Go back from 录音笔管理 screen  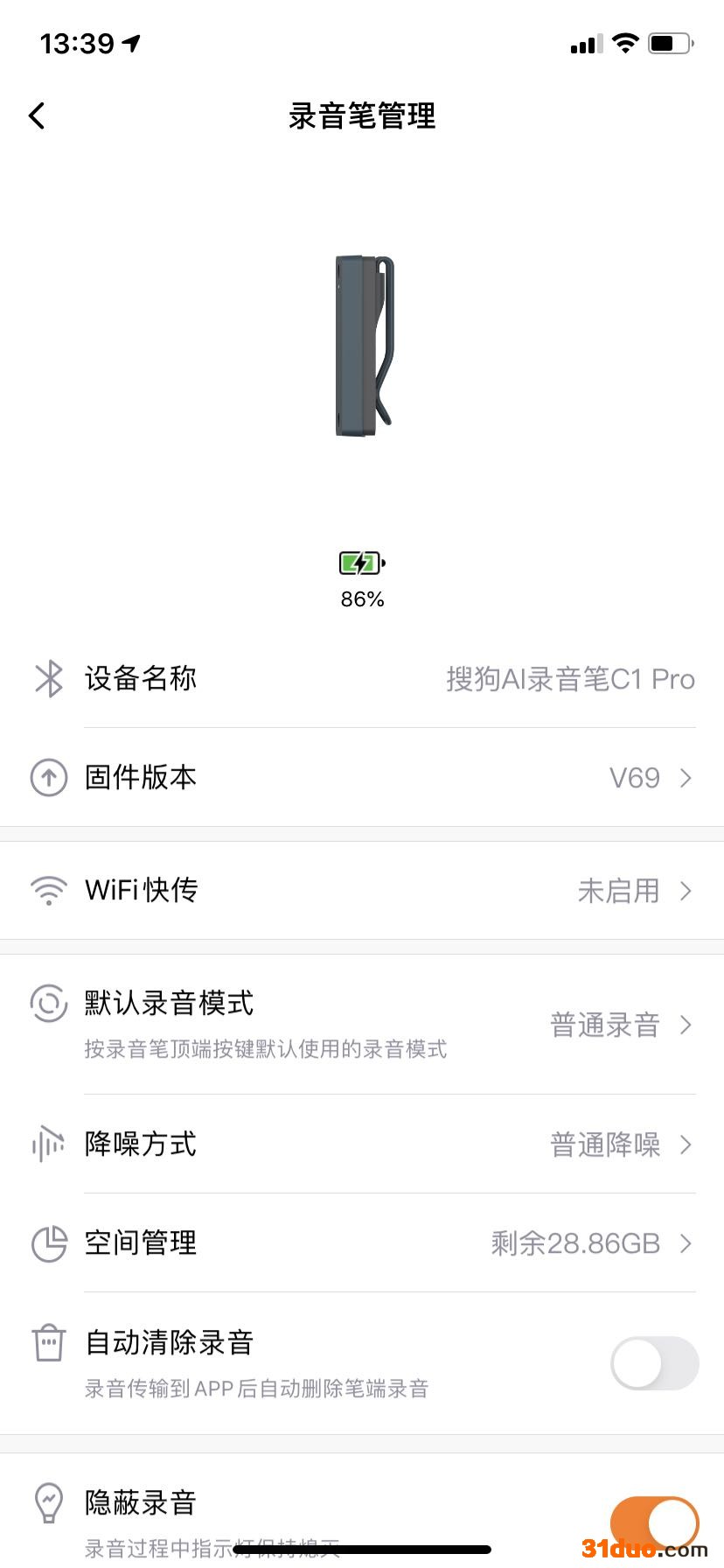37,115
